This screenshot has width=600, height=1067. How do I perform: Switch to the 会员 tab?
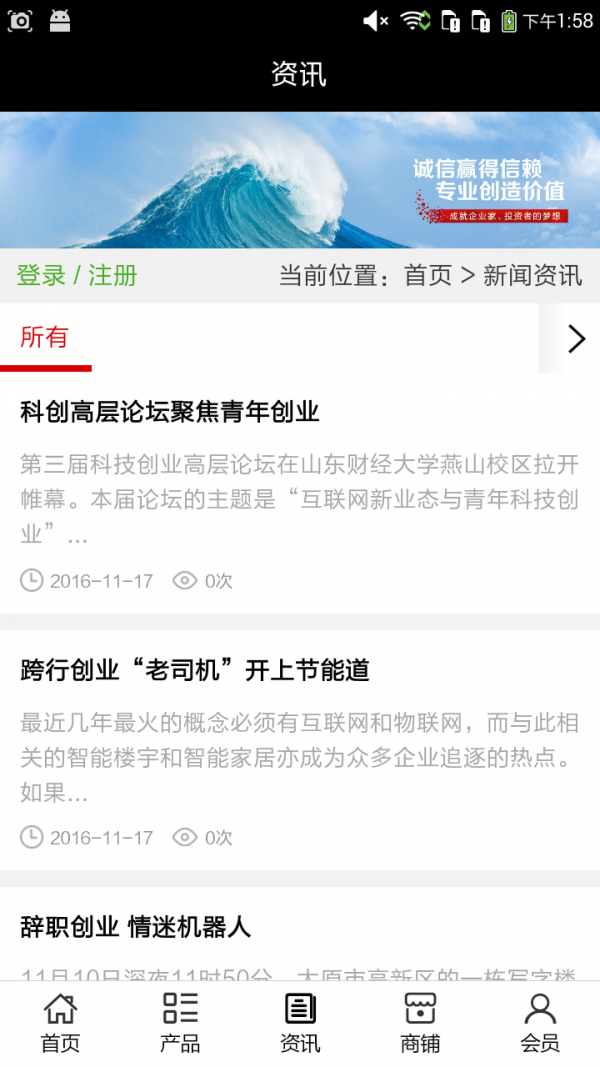(x=540, y=1023)
